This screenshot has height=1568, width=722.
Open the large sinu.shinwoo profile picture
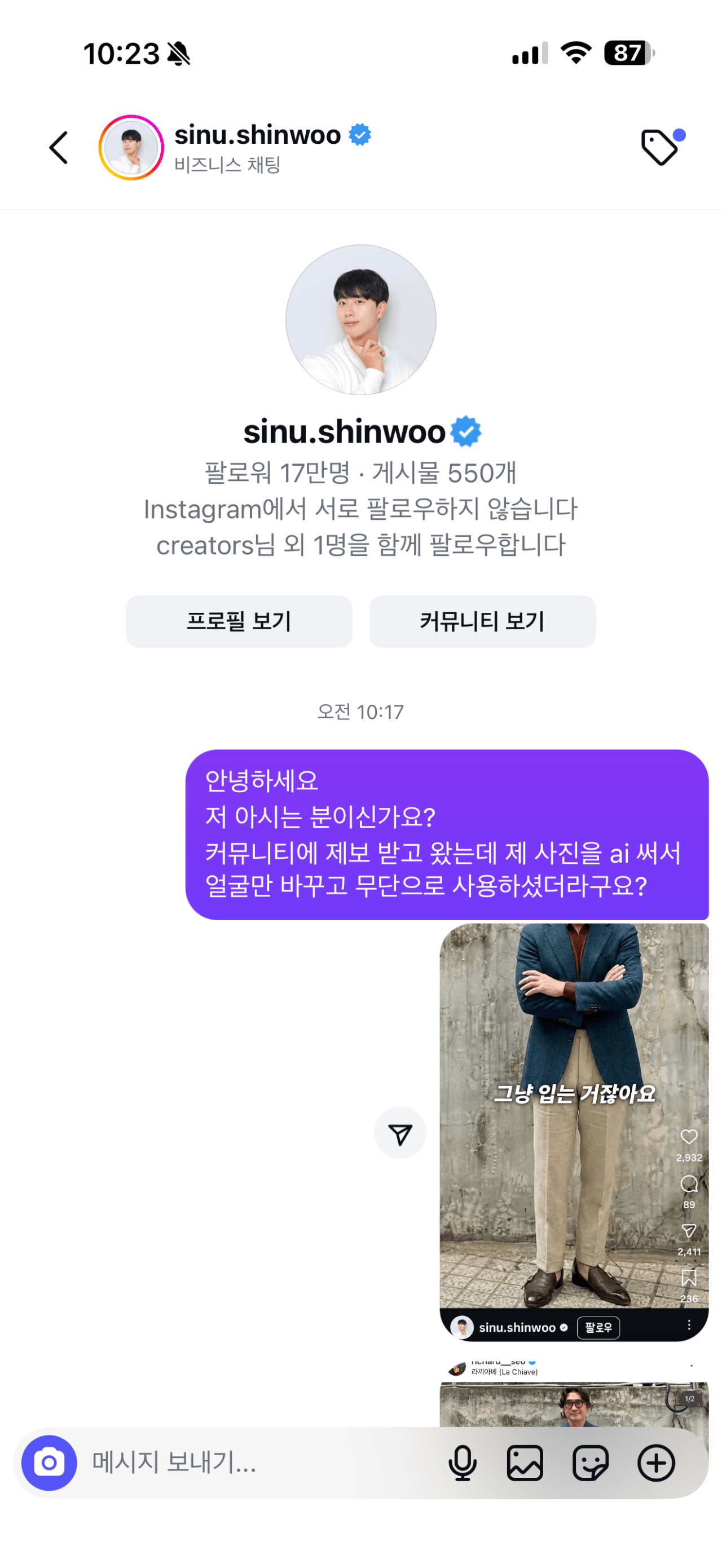pos(360,320)
